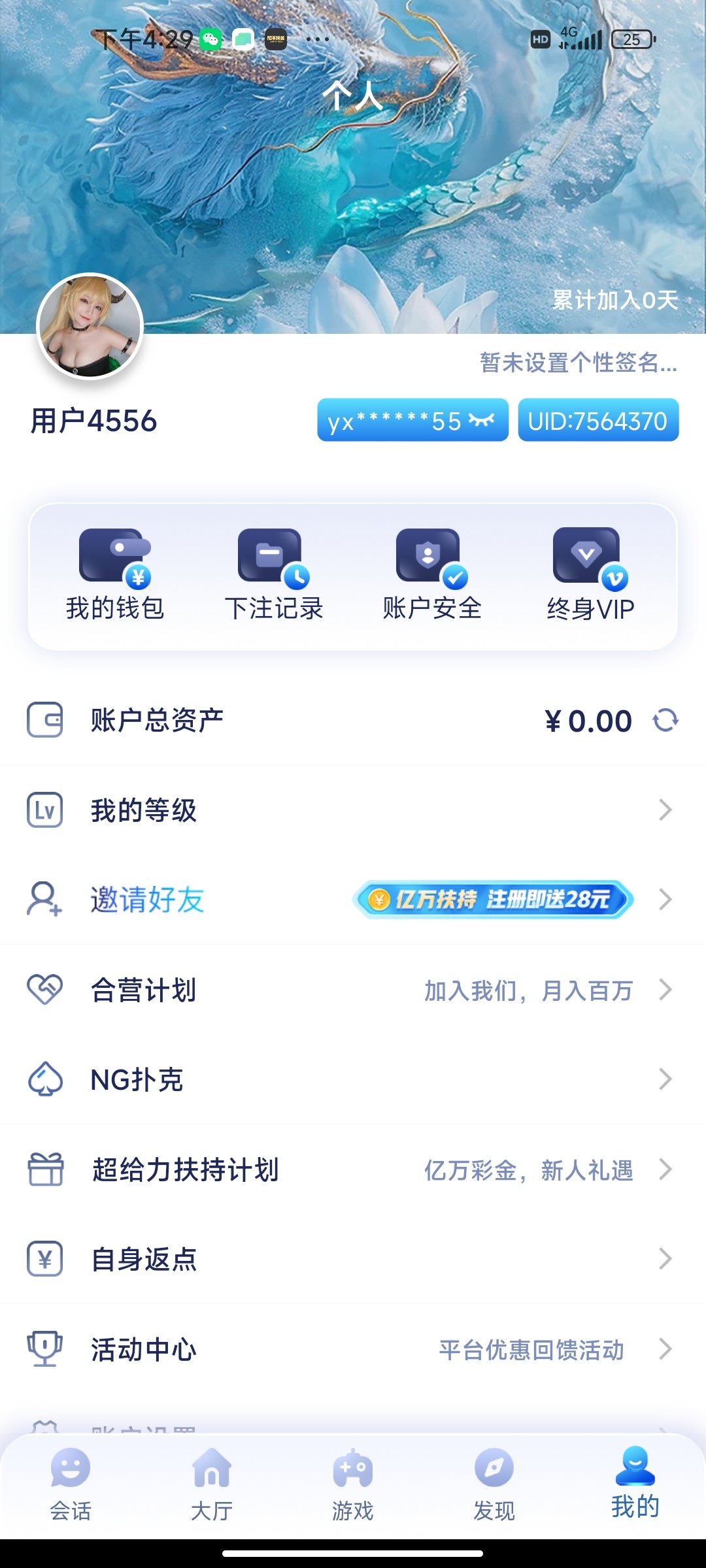Expand 合营计划 with its chevron
Image resolution: width=706 pixels, height=1568 pixels.
(x=665, y=990)
